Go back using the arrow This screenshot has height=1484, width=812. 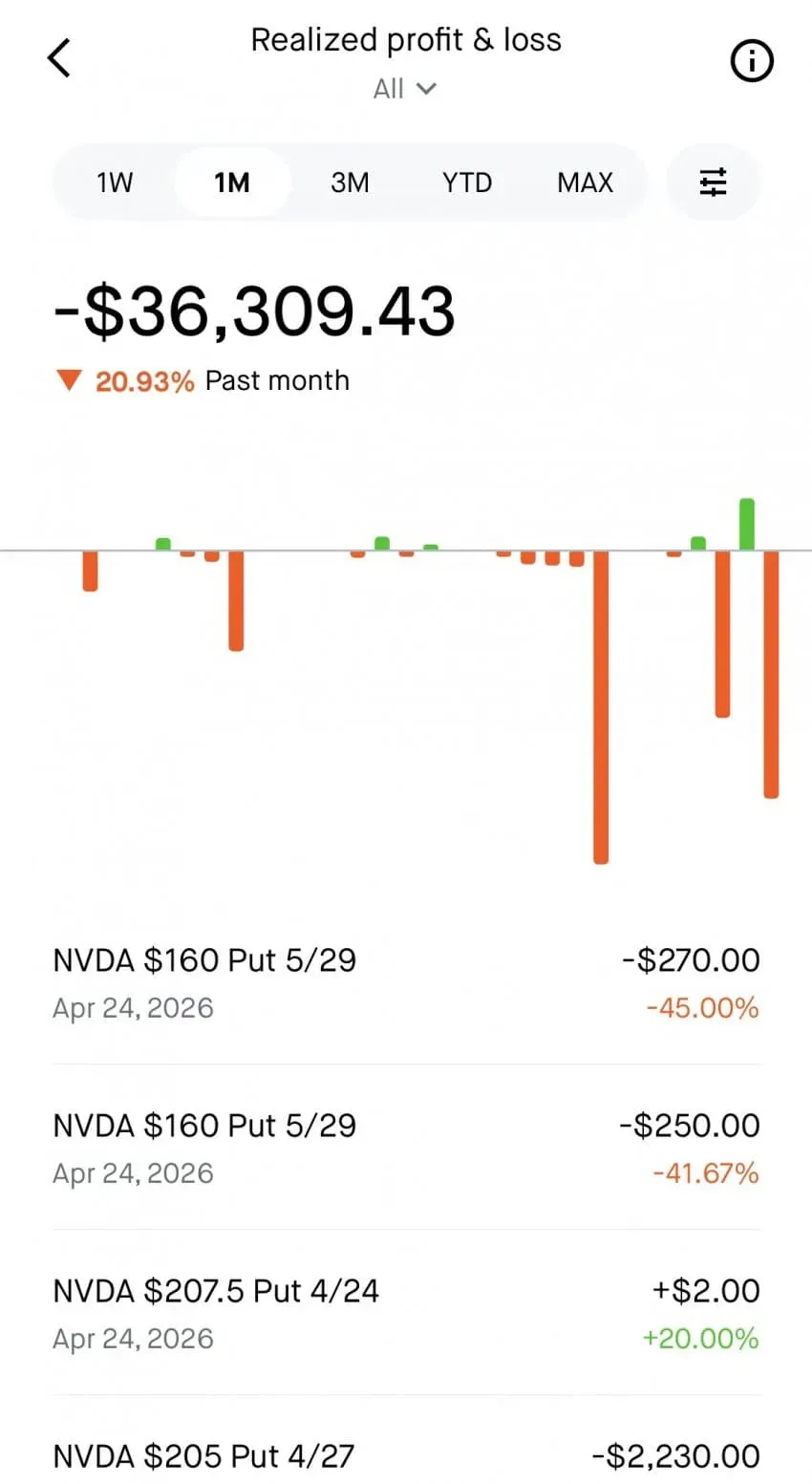pyautogui.click(x=59, y=58)
